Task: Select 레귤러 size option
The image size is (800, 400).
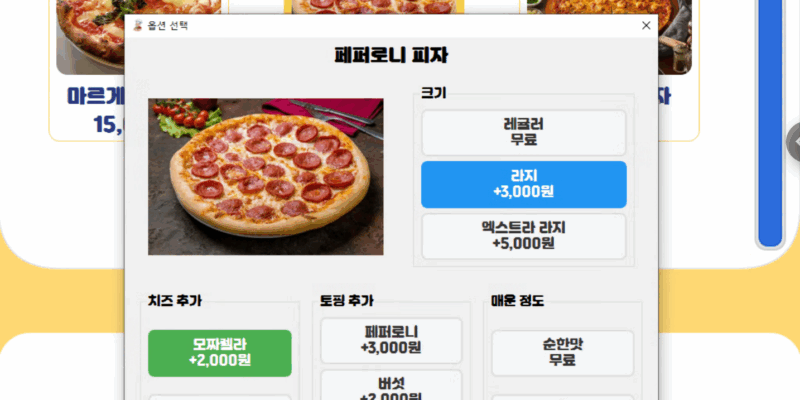Action: click(x=524, y=133)
